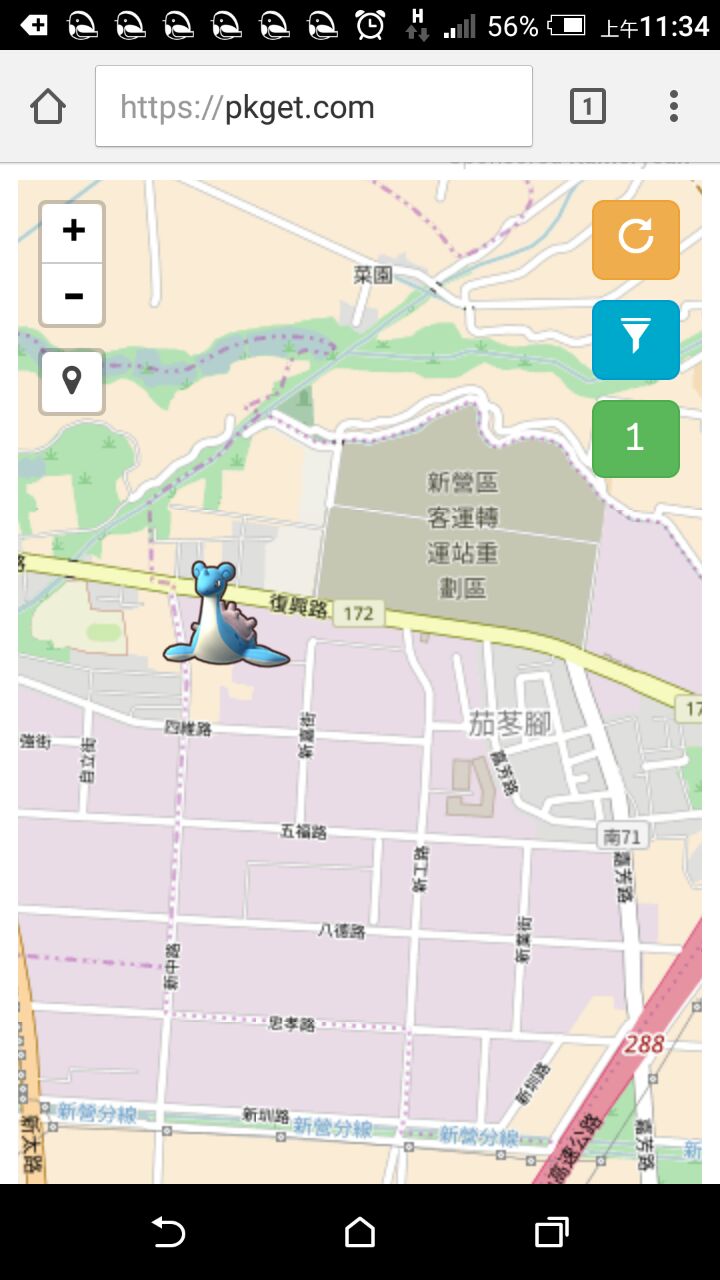Open the browser overflow menu

point(674,106)
